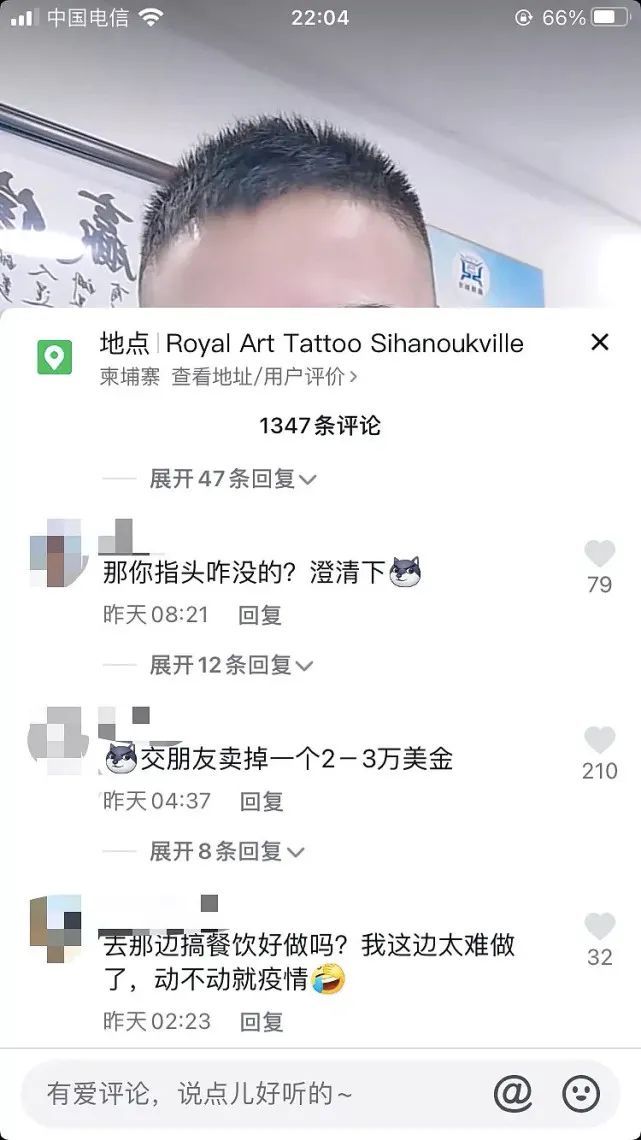Open Royal Art Tattoo Sihanoukville location

click(x=344, y=343)
